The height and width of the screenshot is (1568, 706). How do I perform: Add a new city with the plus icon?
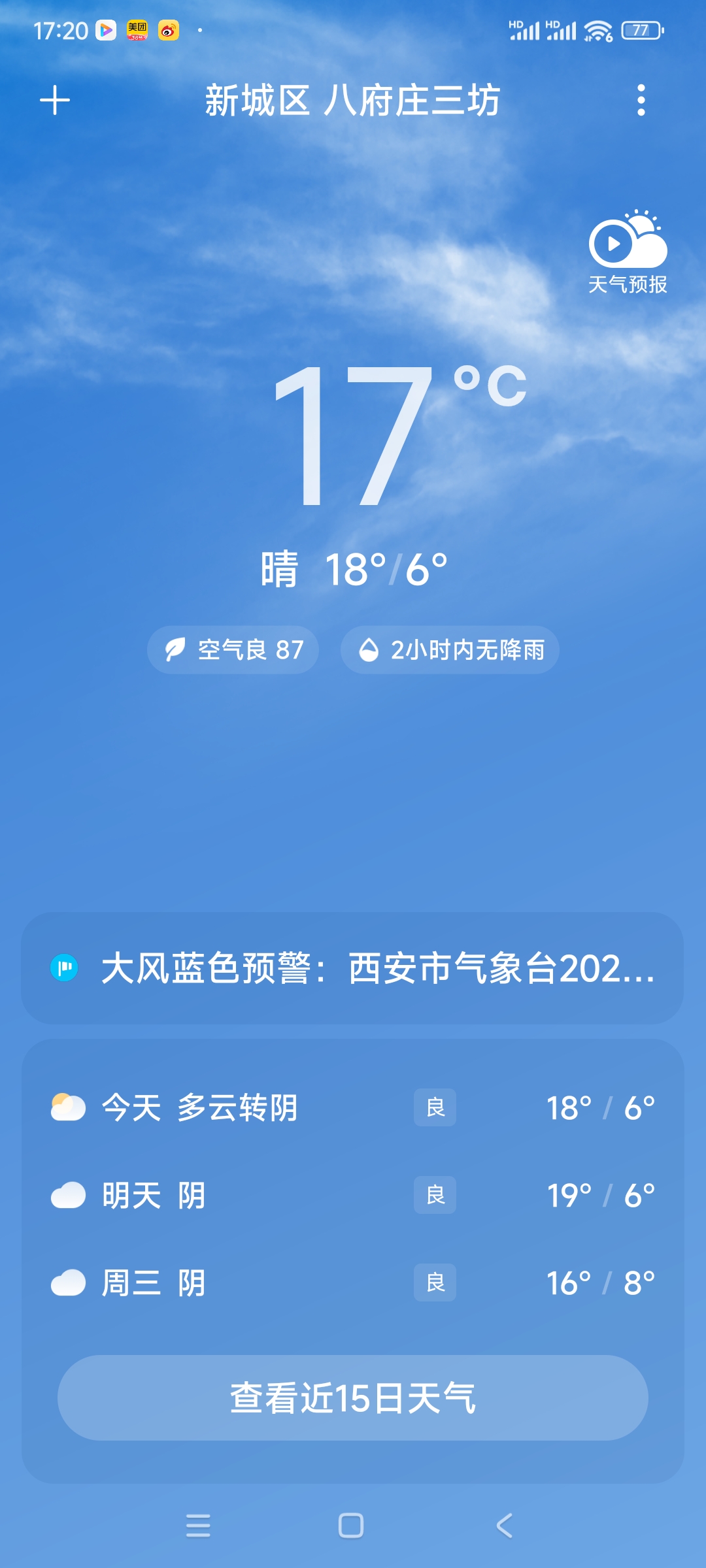(x=55, y=101)
